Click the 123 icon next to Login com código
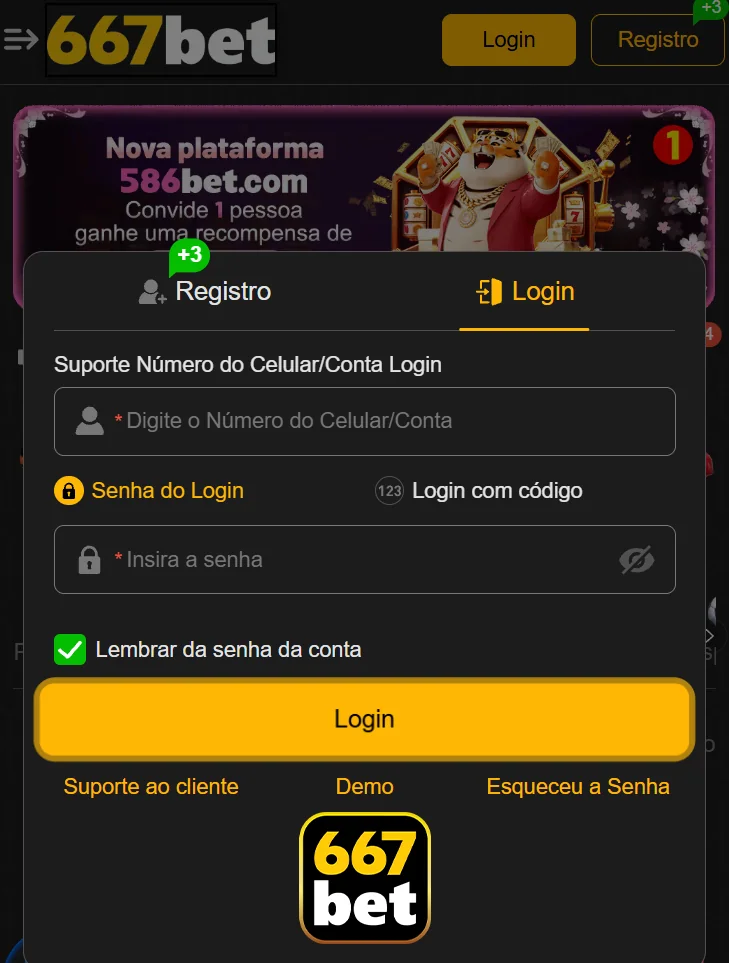The height and width of the screenshot is (963, 729). tap(390, 491)
